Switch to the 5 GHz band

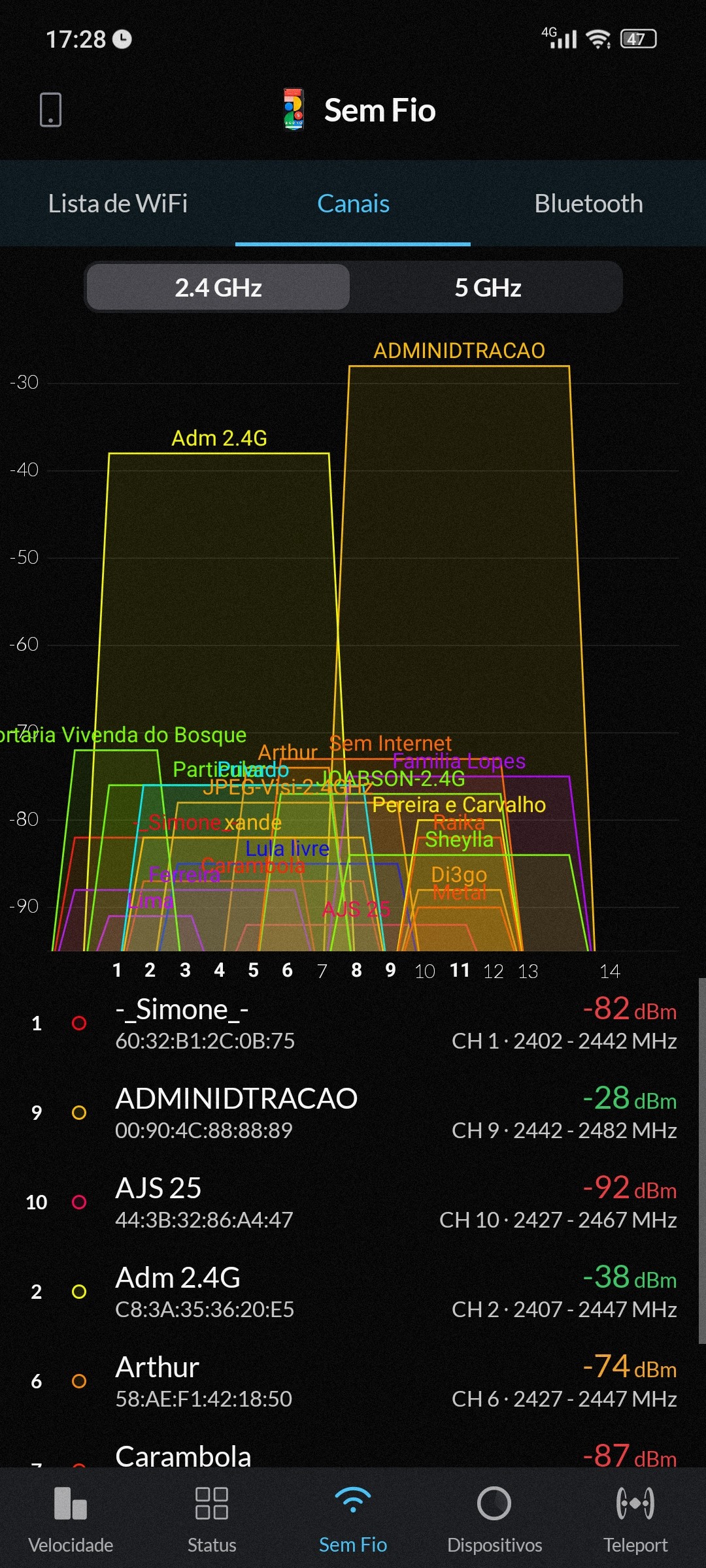pyautogui.click(x=488, y=287)
